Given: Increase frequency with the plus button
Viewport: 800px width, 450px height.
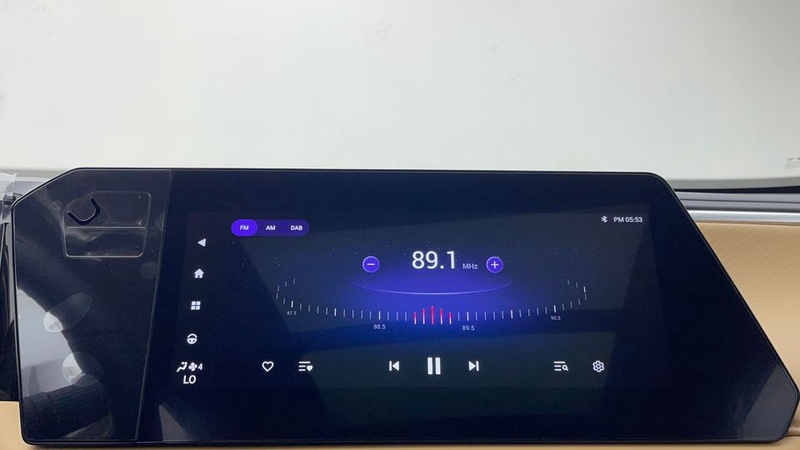Looking at the screenshot, I should coord(494,264).
